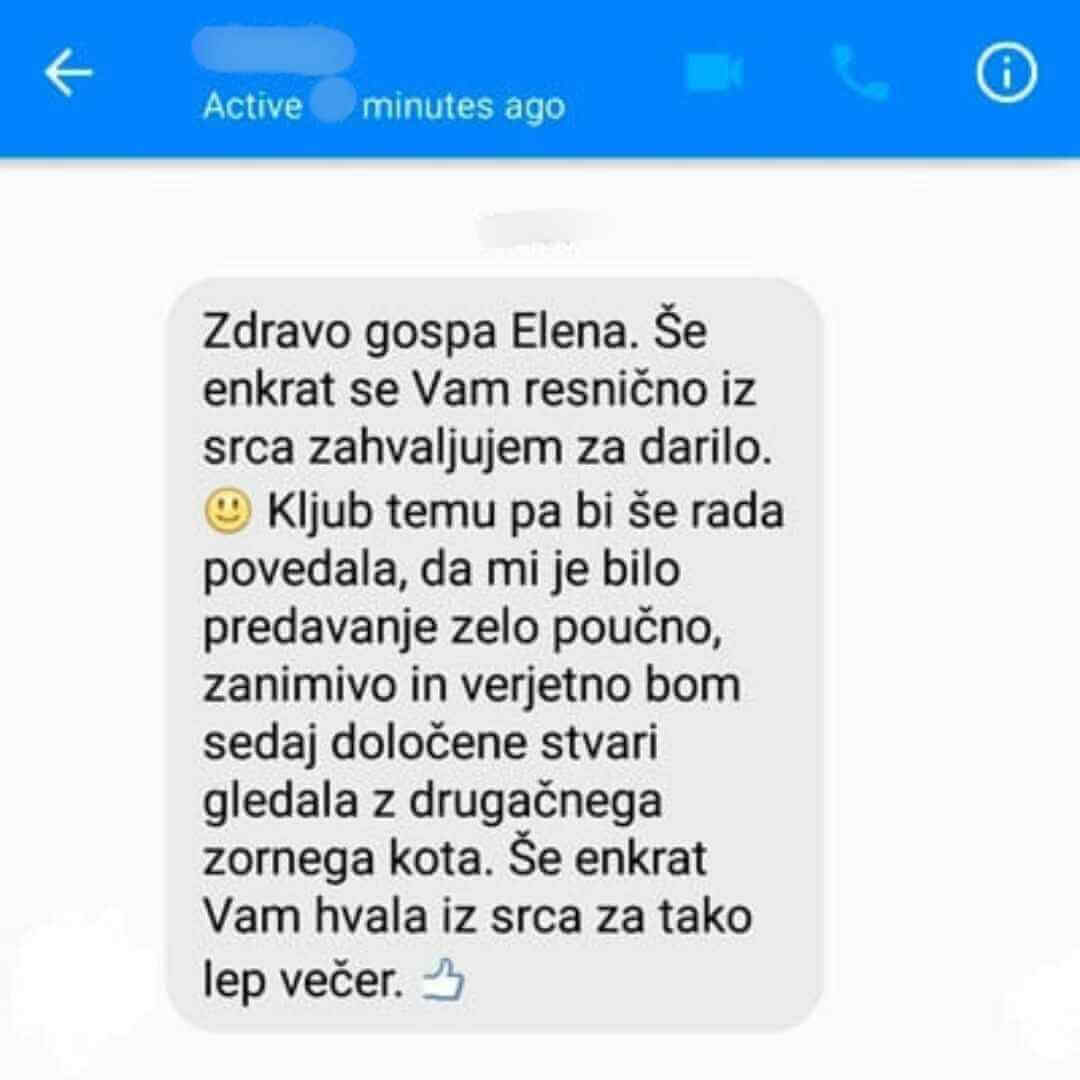The image size is (1080, 1080).
Task: Open the conversation info details
Action: (1006, 74)
